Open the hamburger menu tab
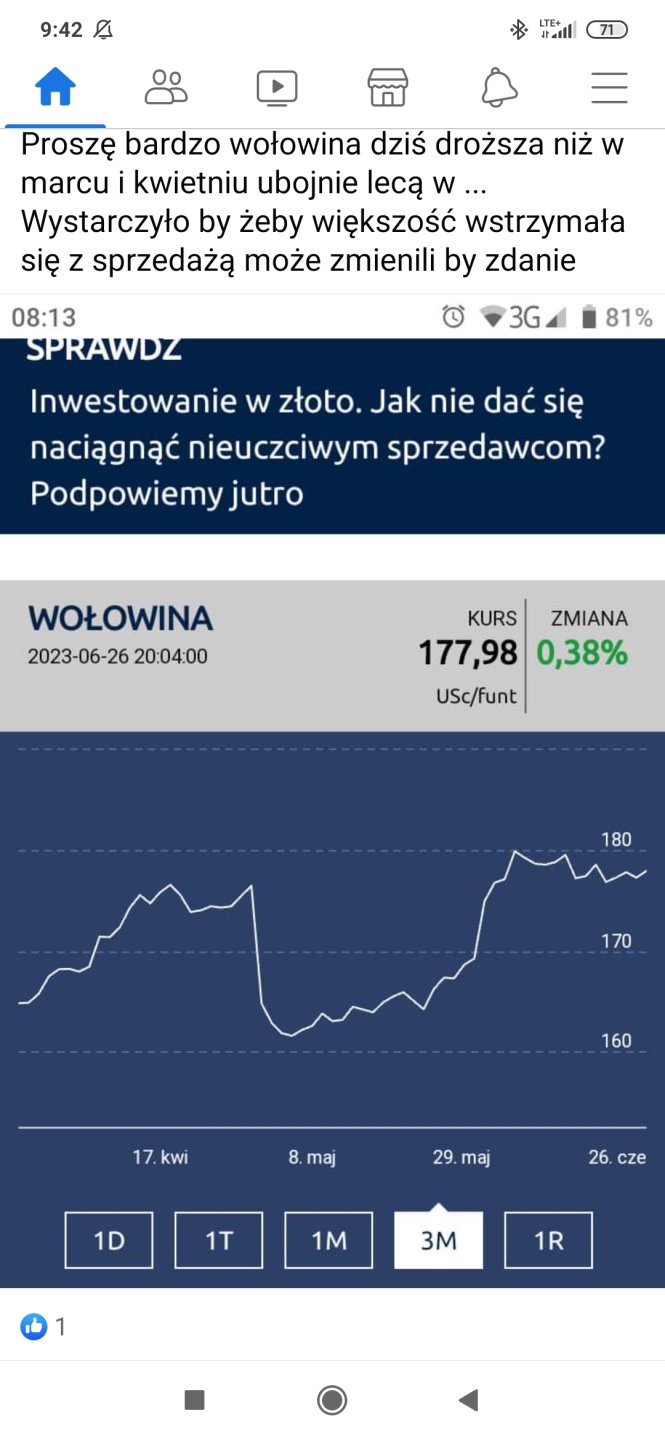665x1440 pixels. coord(609,88)
